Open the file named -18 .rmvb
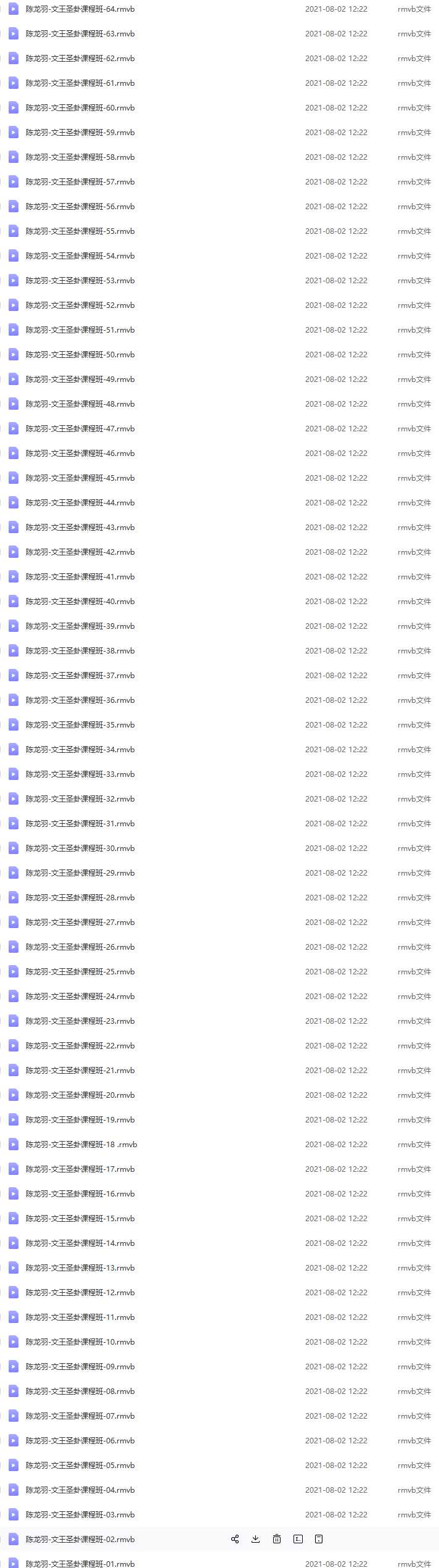439x1568 pixels. pyautogui.click(x=81, y=1145)
